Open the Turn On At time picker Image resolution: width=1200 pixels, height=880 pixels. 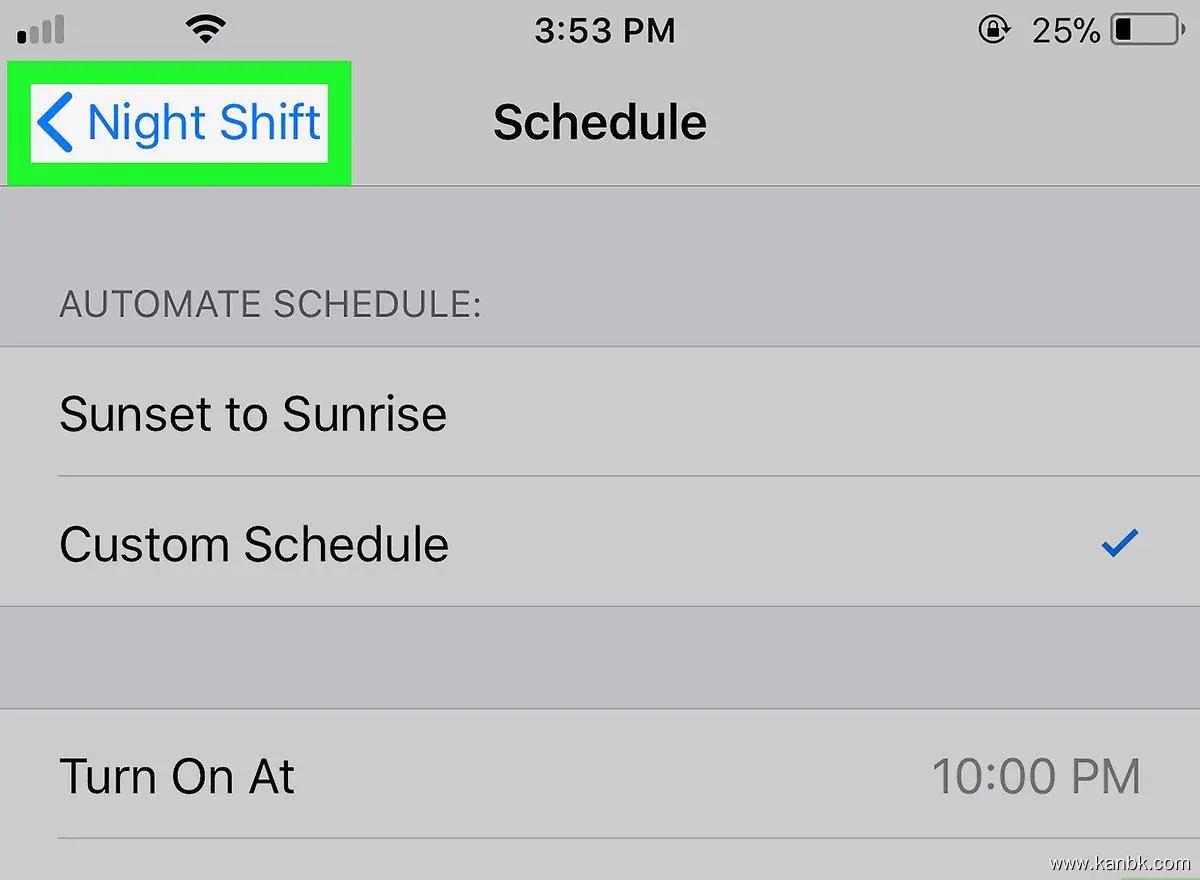(598, 776)
